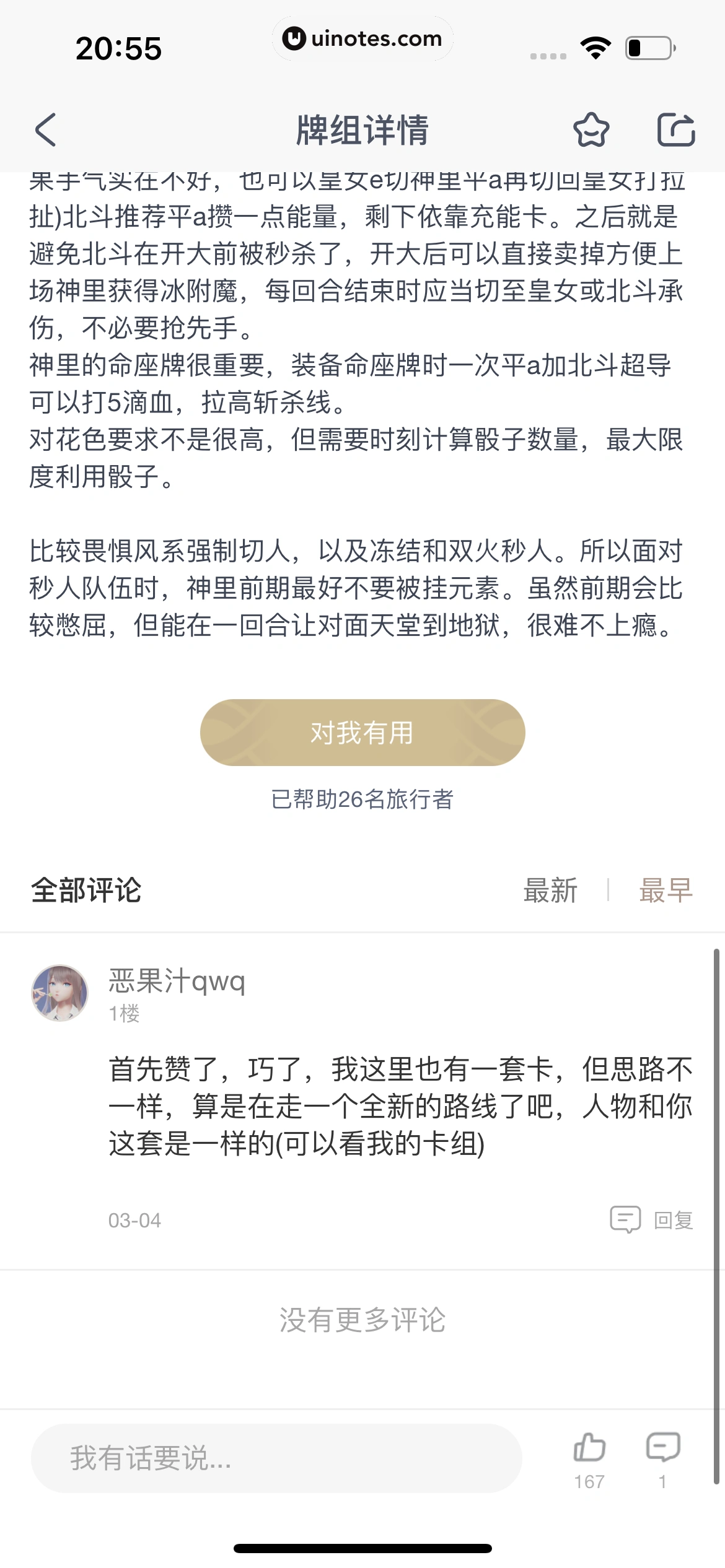Screen dimensions: 725x1568
Task: Share this deck
Action: 675,130
